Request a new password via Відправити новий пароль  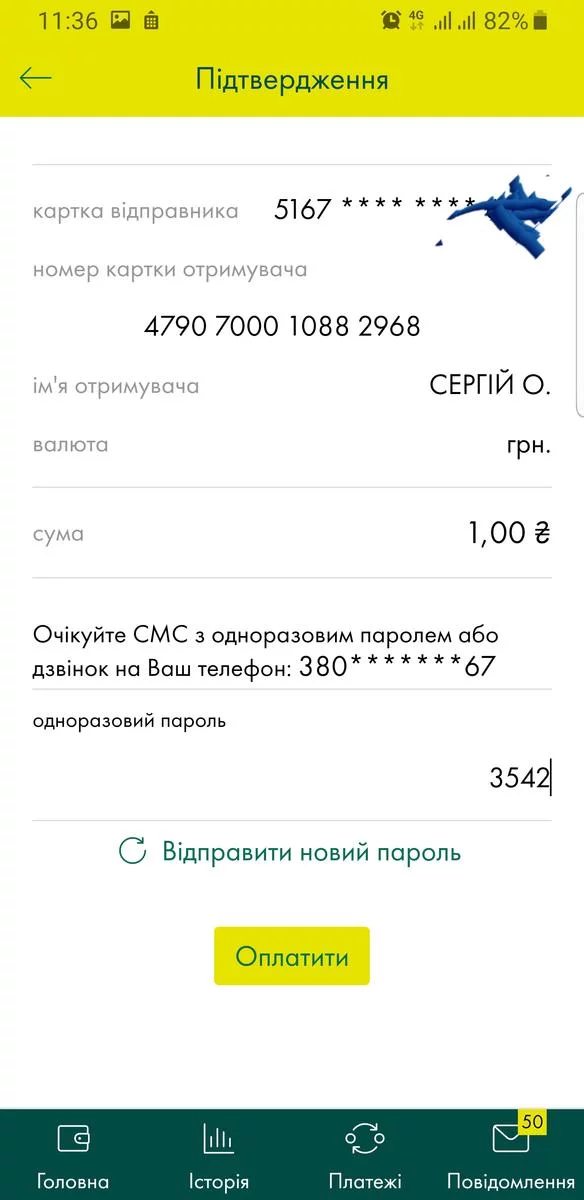(290, 852)
